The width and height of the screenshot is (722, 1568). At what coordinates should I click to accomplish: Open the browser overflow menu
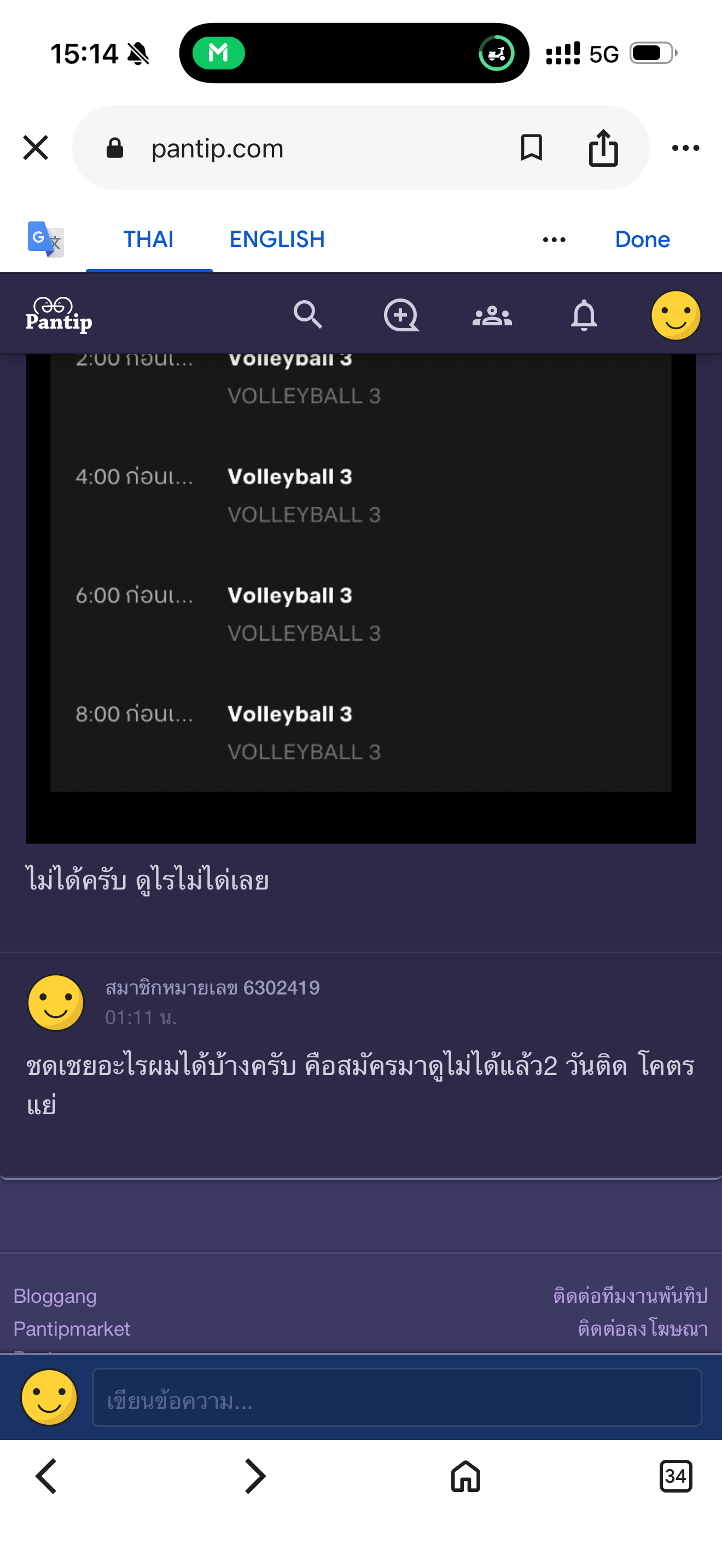point(685,148)
